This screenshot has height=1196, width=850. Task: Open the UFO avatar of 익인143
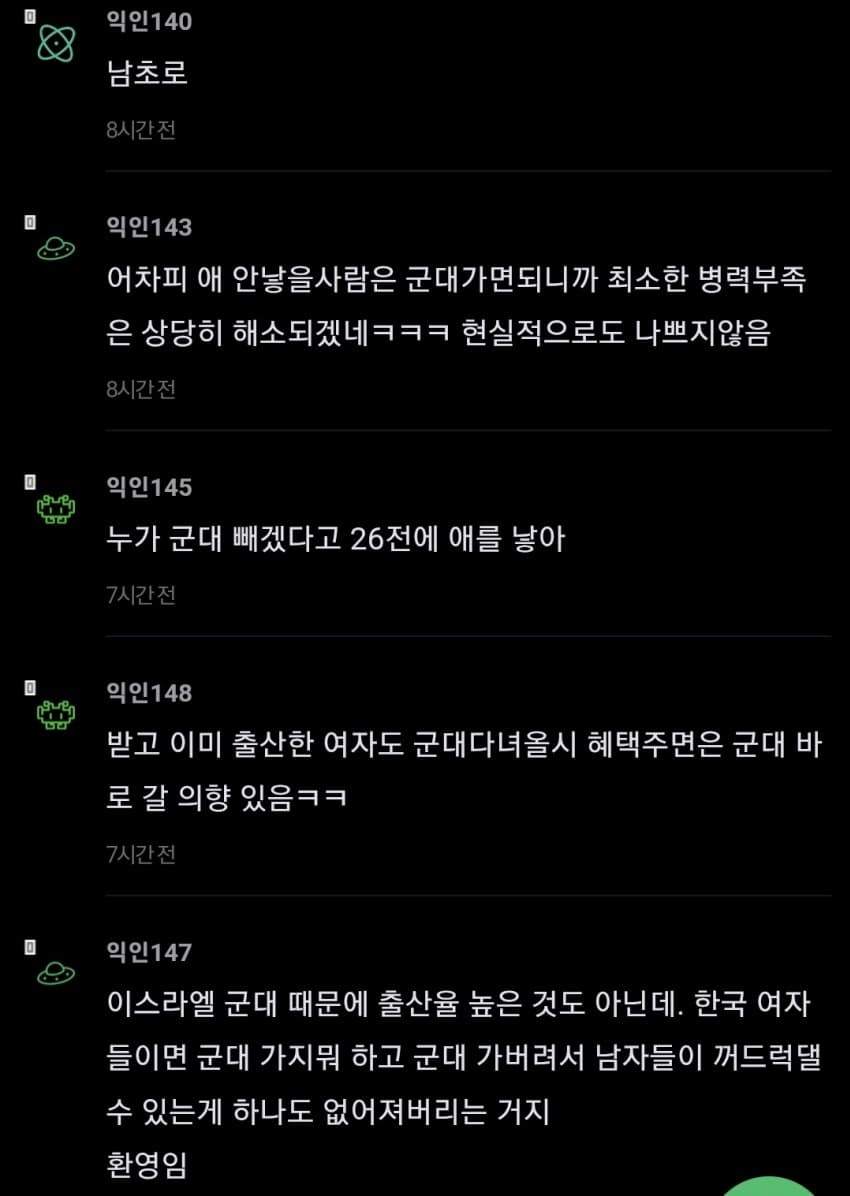56,249
